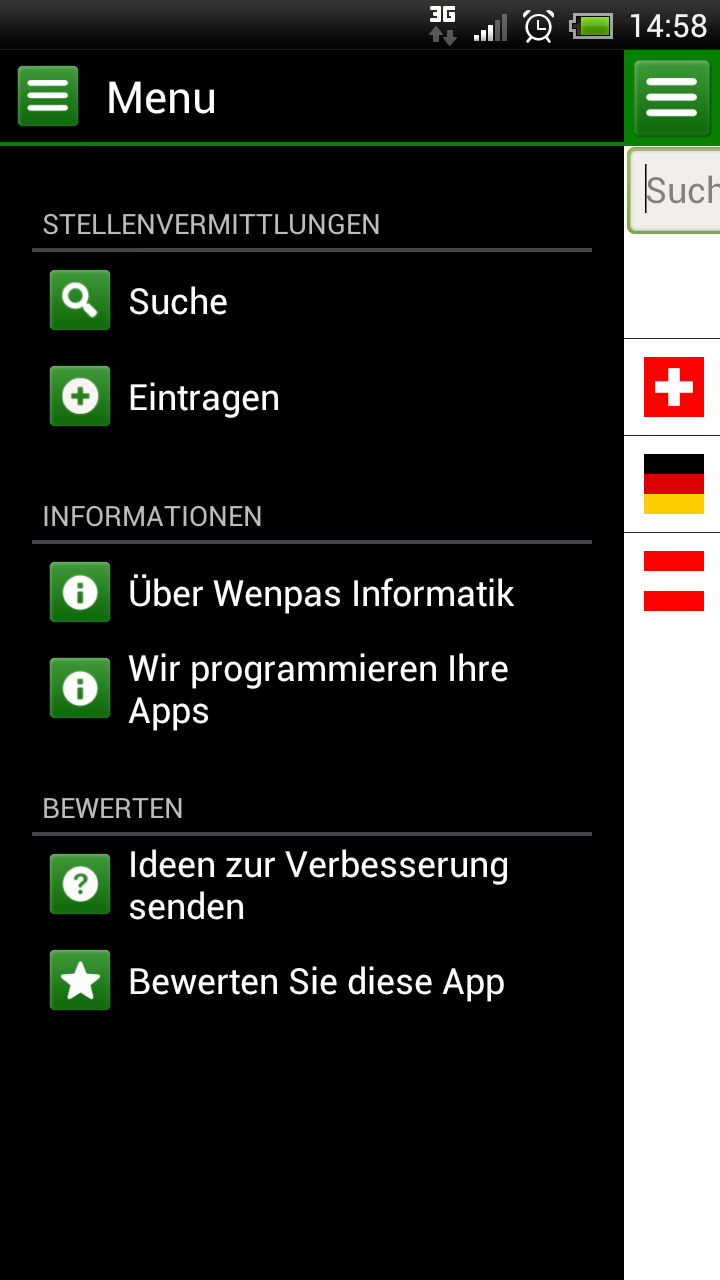Click the info icon for Wir programmieren Ihre Apps
720x1280 pixels.
coord(79,688)
